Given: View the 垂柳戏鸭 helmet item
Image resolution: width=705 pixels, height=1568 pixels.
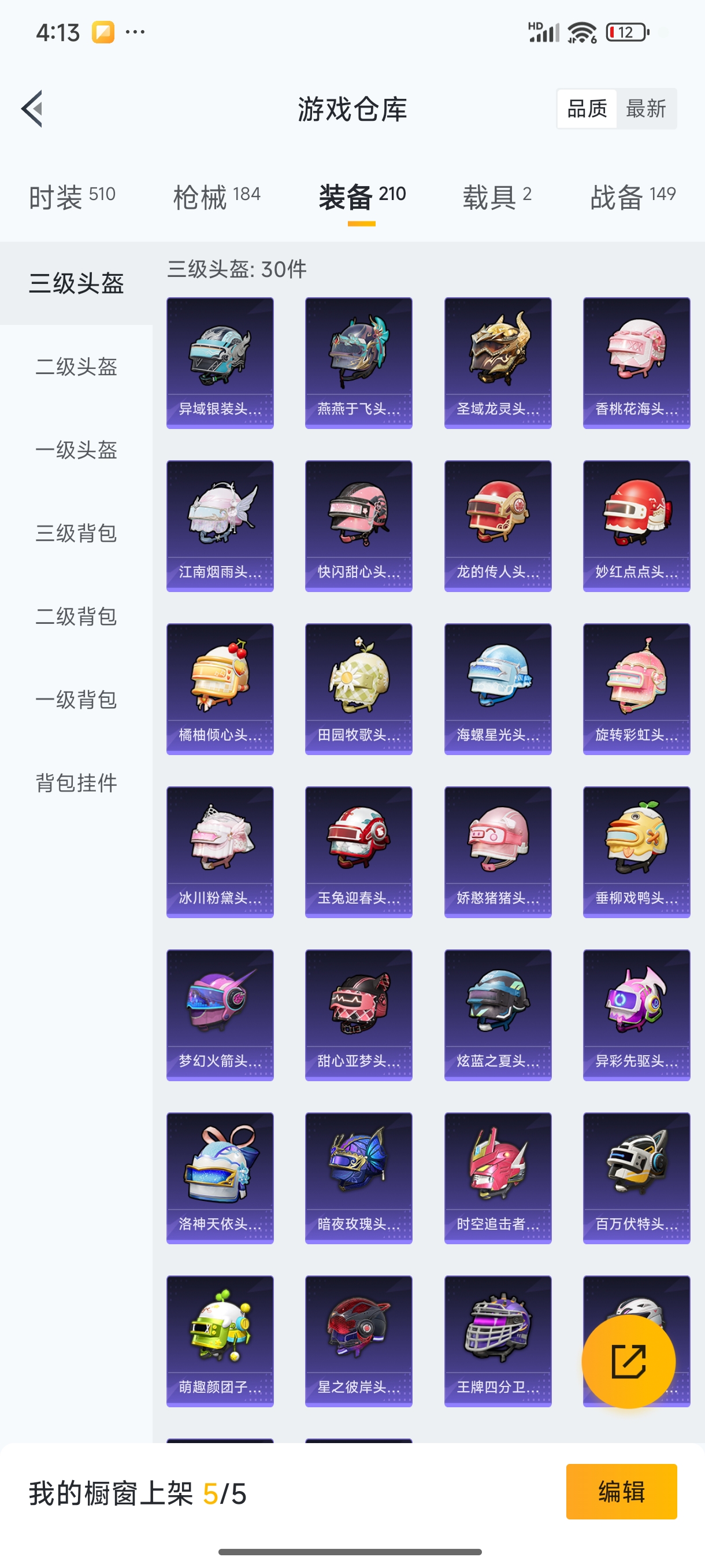Looking at the screenshot, I should (636, 852).
